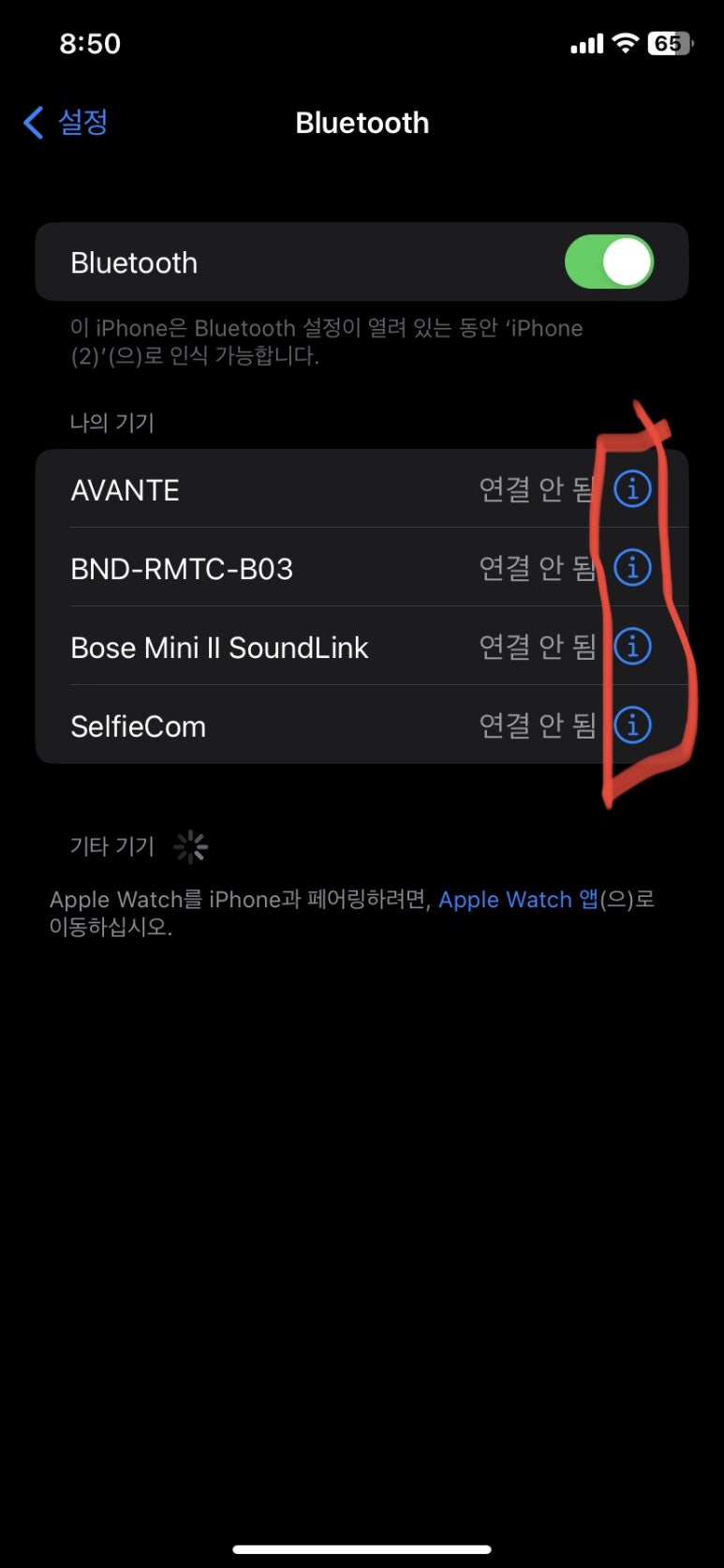The width and height of the screenshot is (724, 1568).
Task: Turn off the Bluetooth switch
Action: (x=609, y=262)
